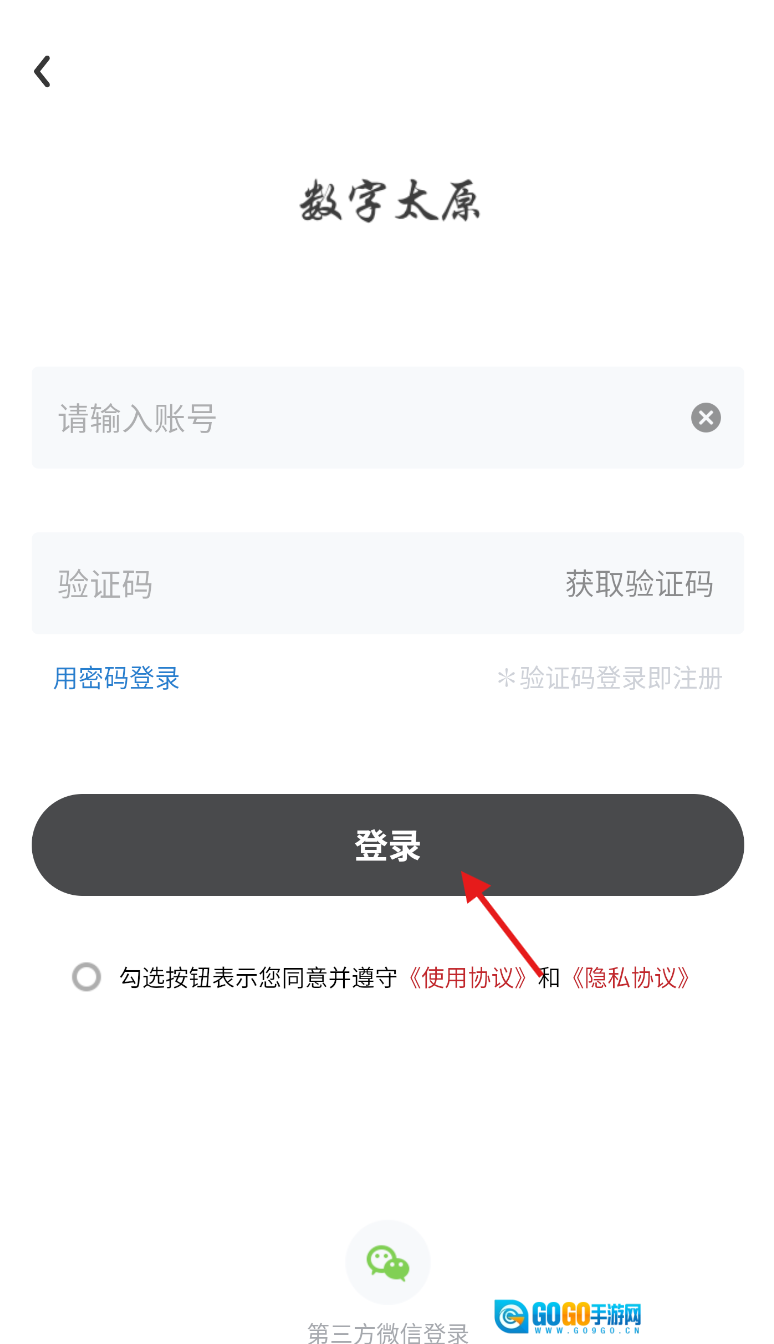Log in with the WeChat icon
Screen dimensions: 774x1344
tap(388, 1262)
